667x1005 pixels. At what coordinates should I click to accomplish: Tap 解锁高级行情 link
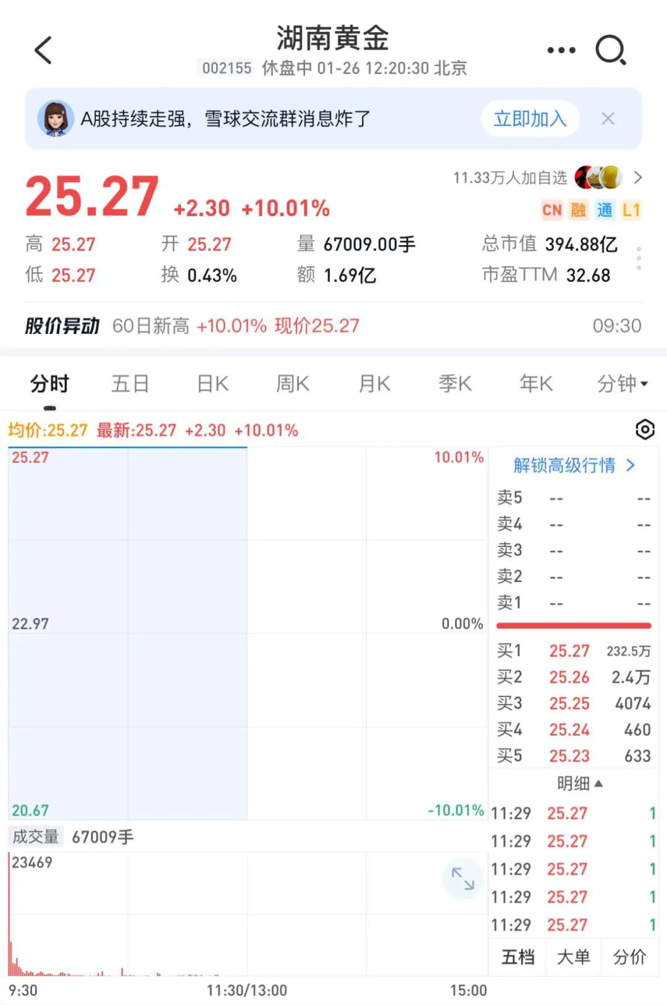574,465
